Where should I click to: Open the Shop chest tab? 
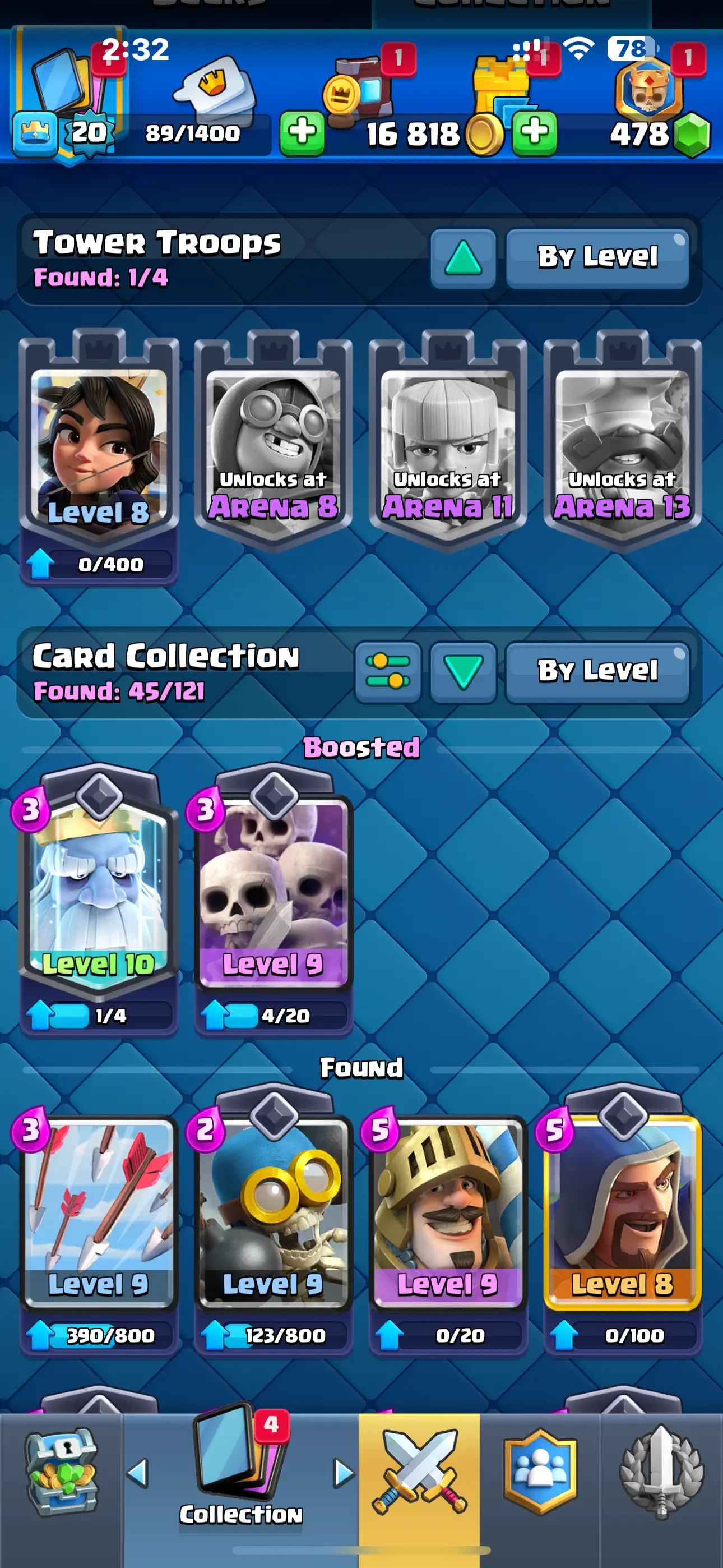tap(61, 1472)
